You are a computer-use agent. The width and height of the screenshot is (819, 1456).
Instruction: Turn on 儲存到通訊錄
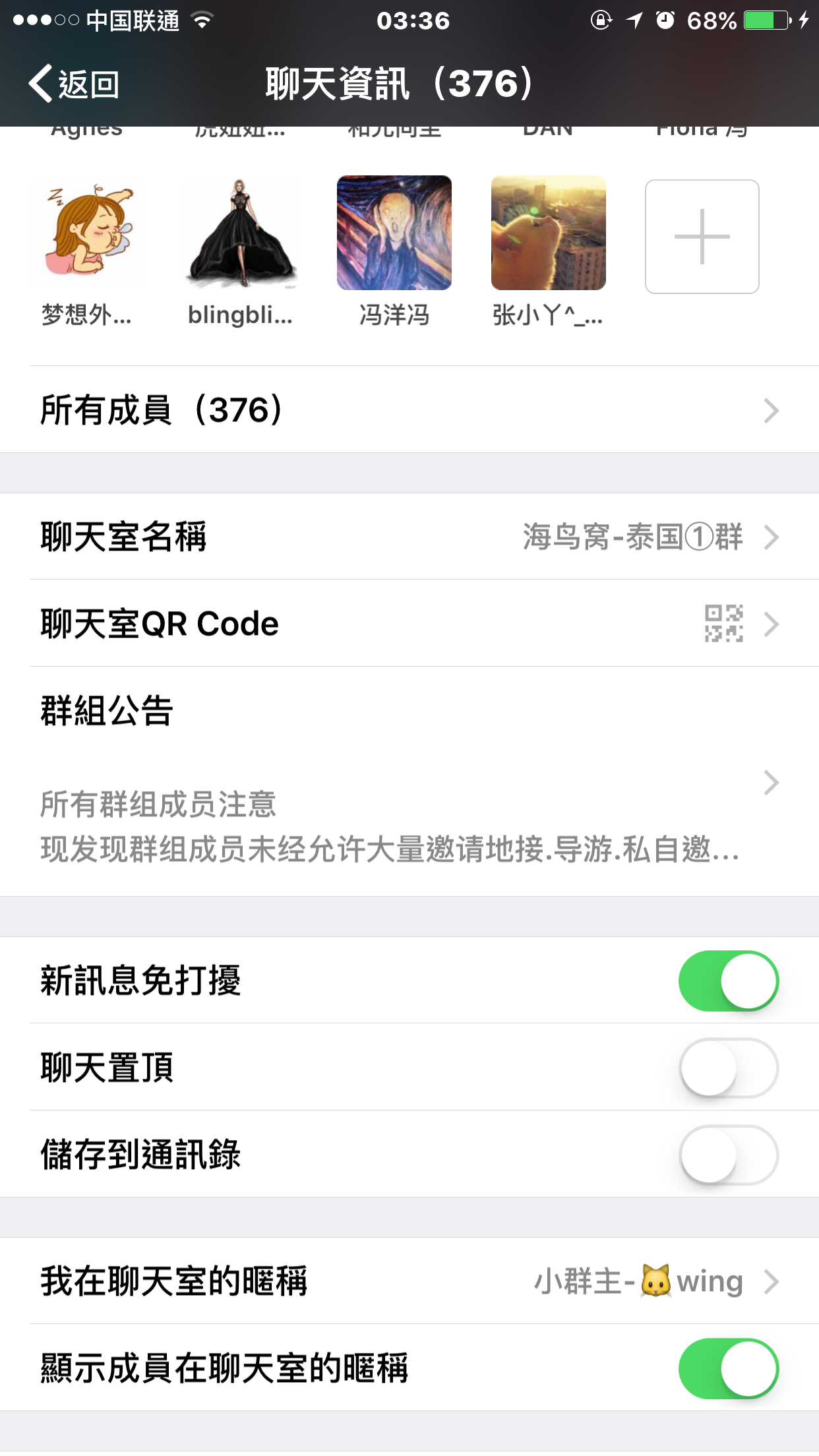pos(728,1155)
